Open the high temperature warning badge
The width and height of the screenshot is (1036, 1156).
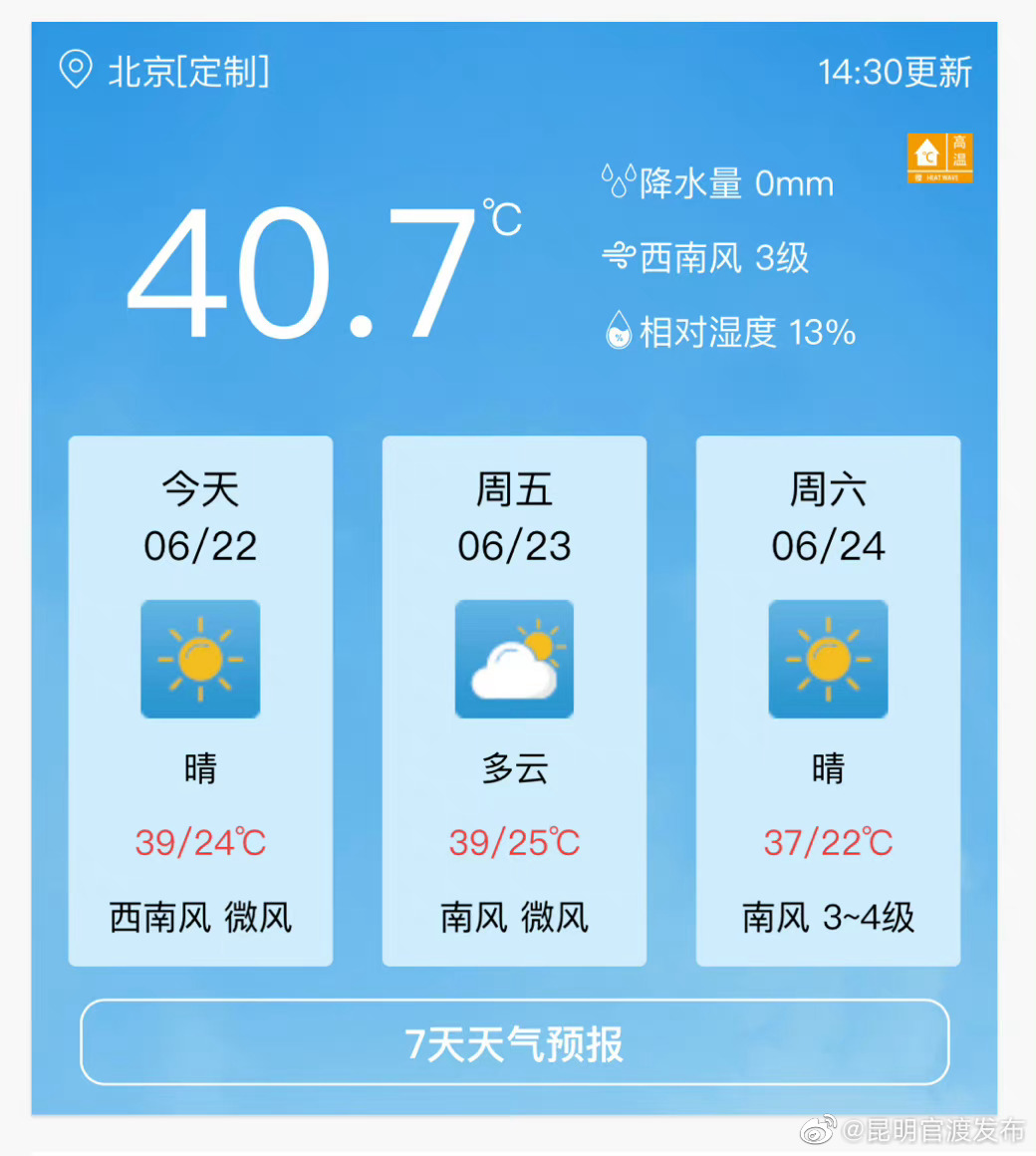[x=940, y=157]
